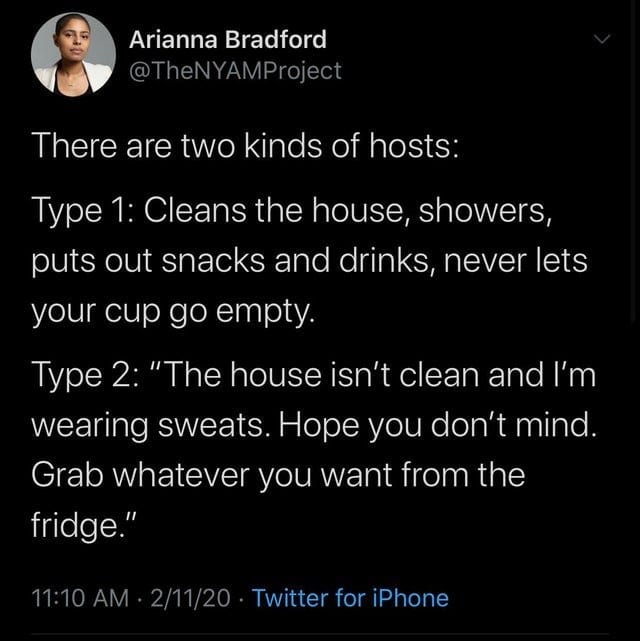Open the tweet options chevron menu
Viewport: 640px width, 641px height.
pyautogui.click(x=601, y=40)
